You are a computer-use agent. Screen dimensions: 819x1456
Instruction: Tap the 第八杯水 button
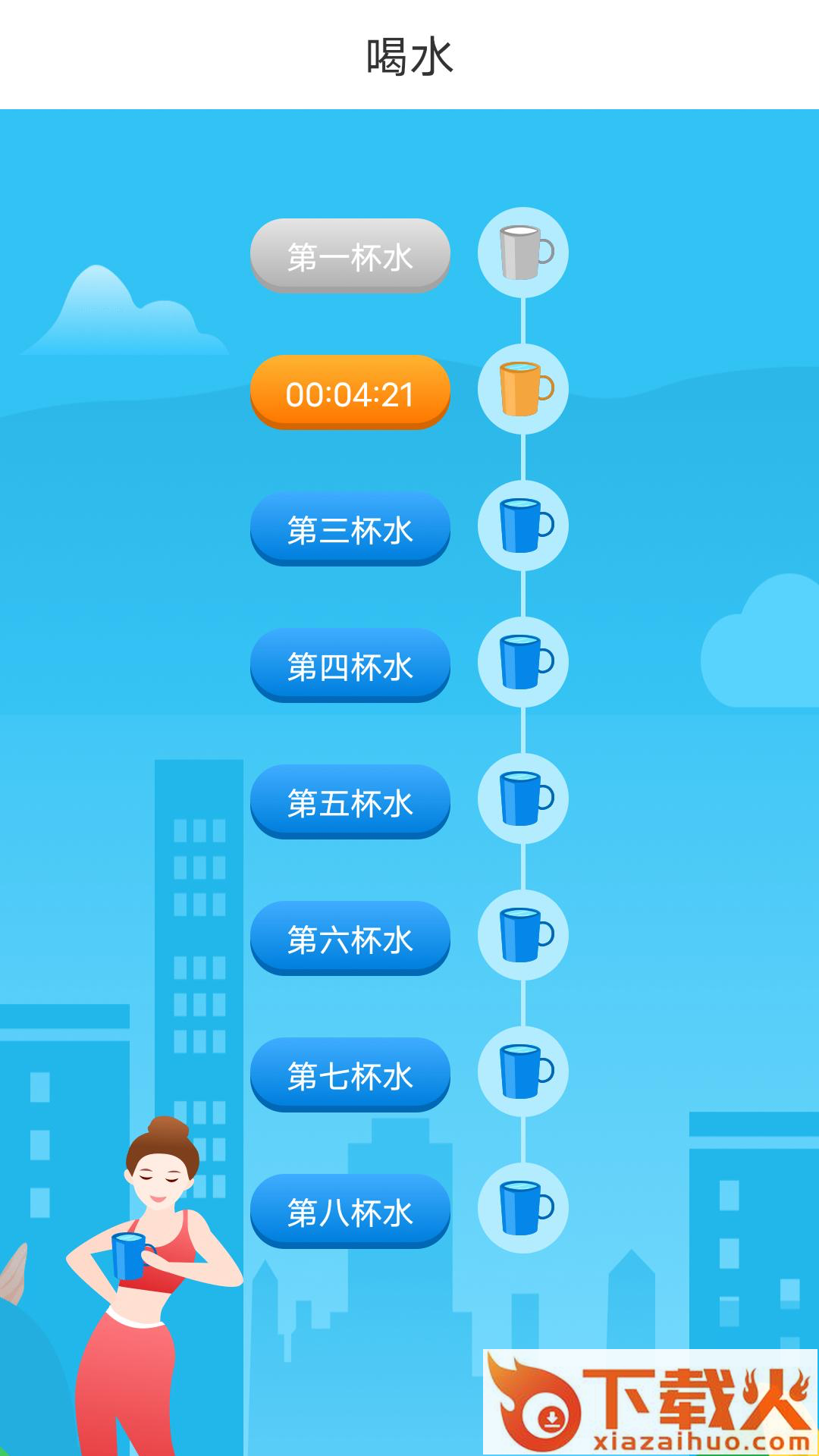(x=350, y=1212)
